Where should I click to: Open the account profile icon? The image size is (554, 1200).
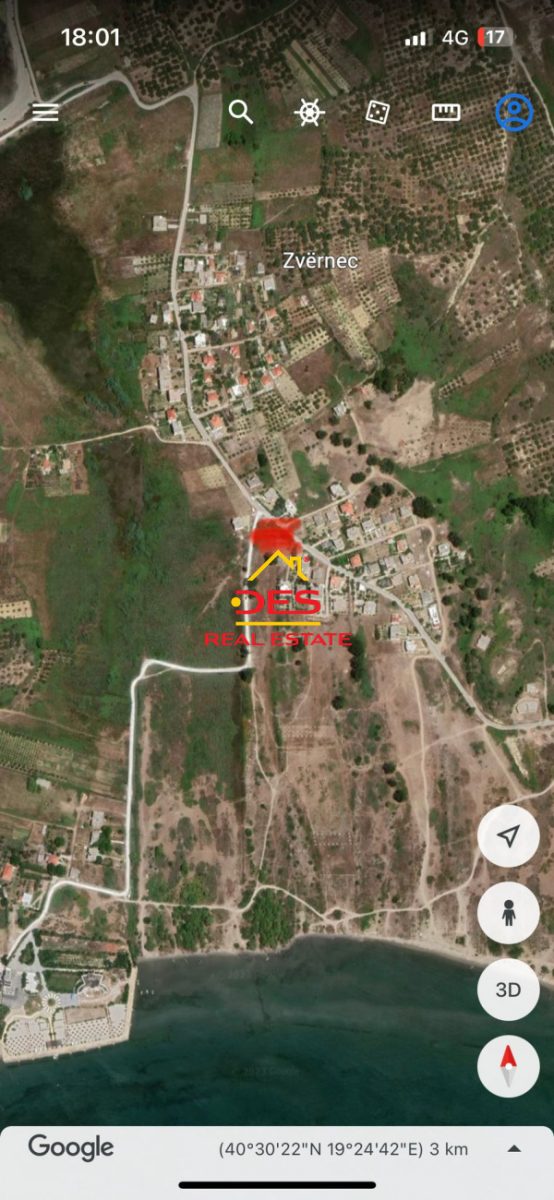(x=514, y=112)
